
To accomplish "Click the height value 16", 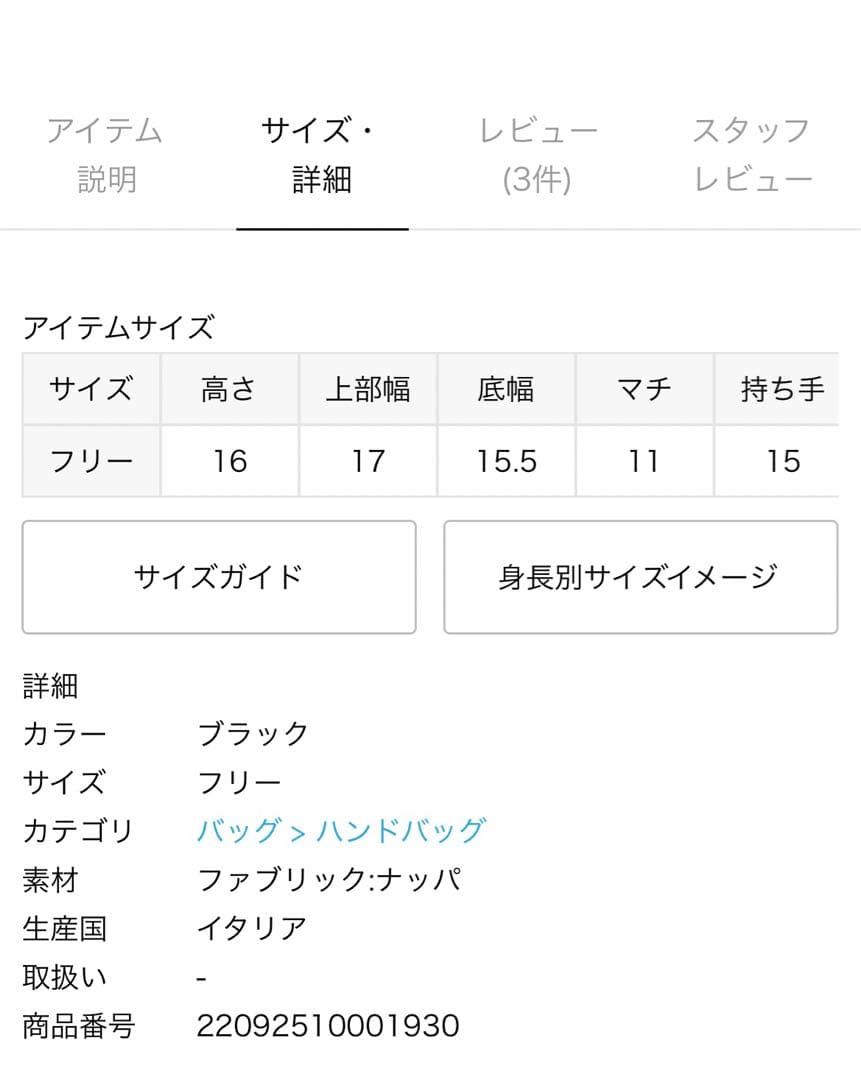I will pyautogui.click(x=229, y=460).
